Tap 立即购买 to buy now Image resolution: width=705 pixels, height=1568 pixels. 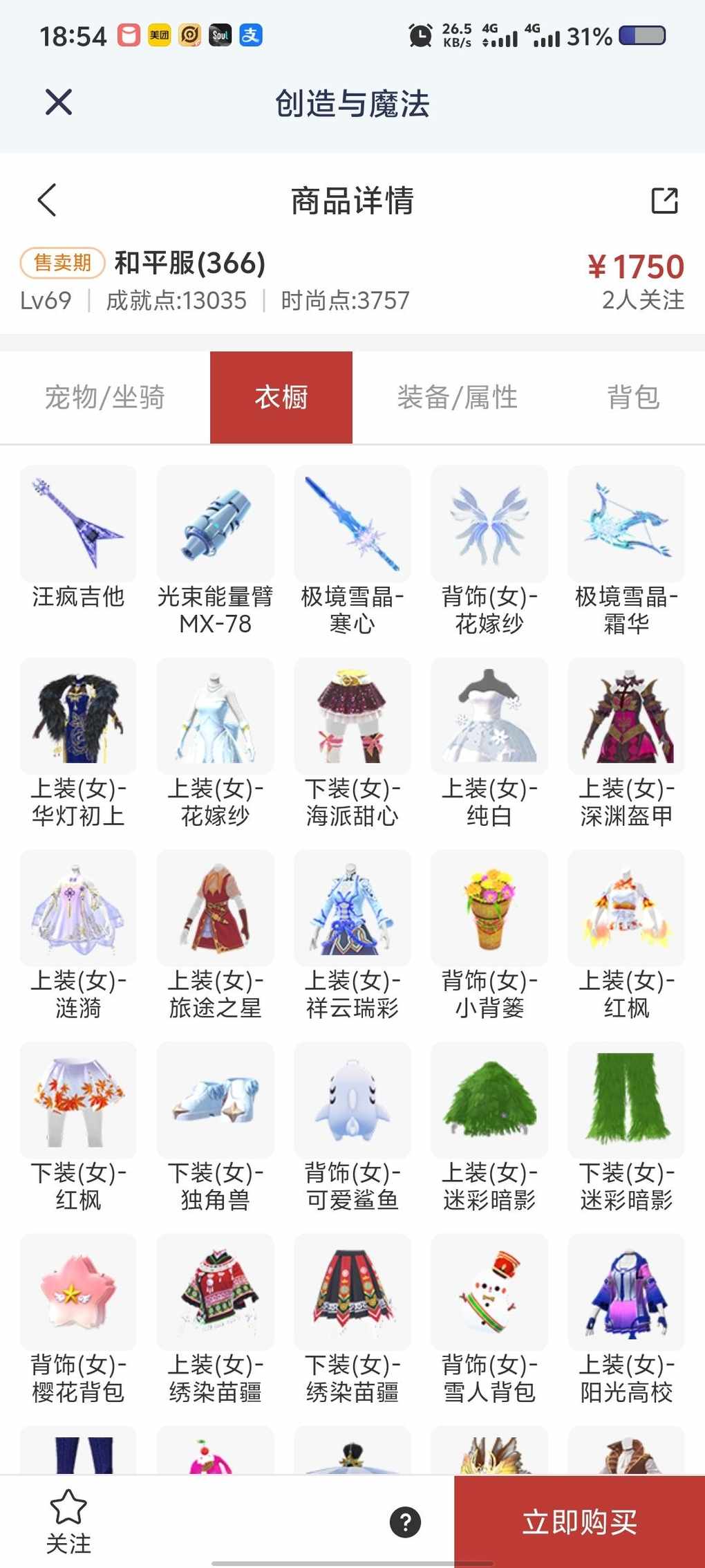(579, 1522)
